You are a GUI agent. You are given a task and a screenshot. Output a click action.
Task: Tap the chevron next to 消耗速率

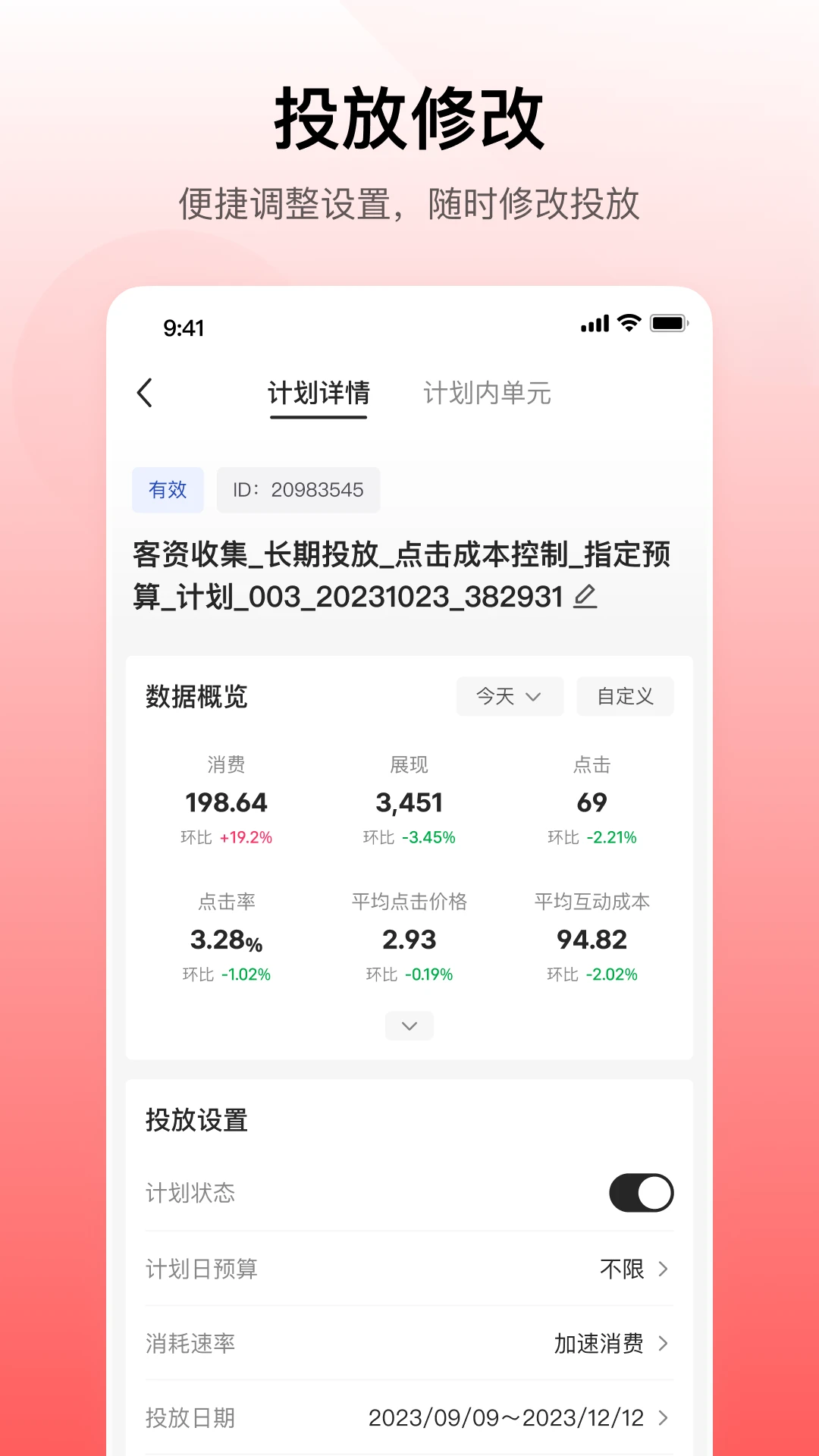[664, 1343]
